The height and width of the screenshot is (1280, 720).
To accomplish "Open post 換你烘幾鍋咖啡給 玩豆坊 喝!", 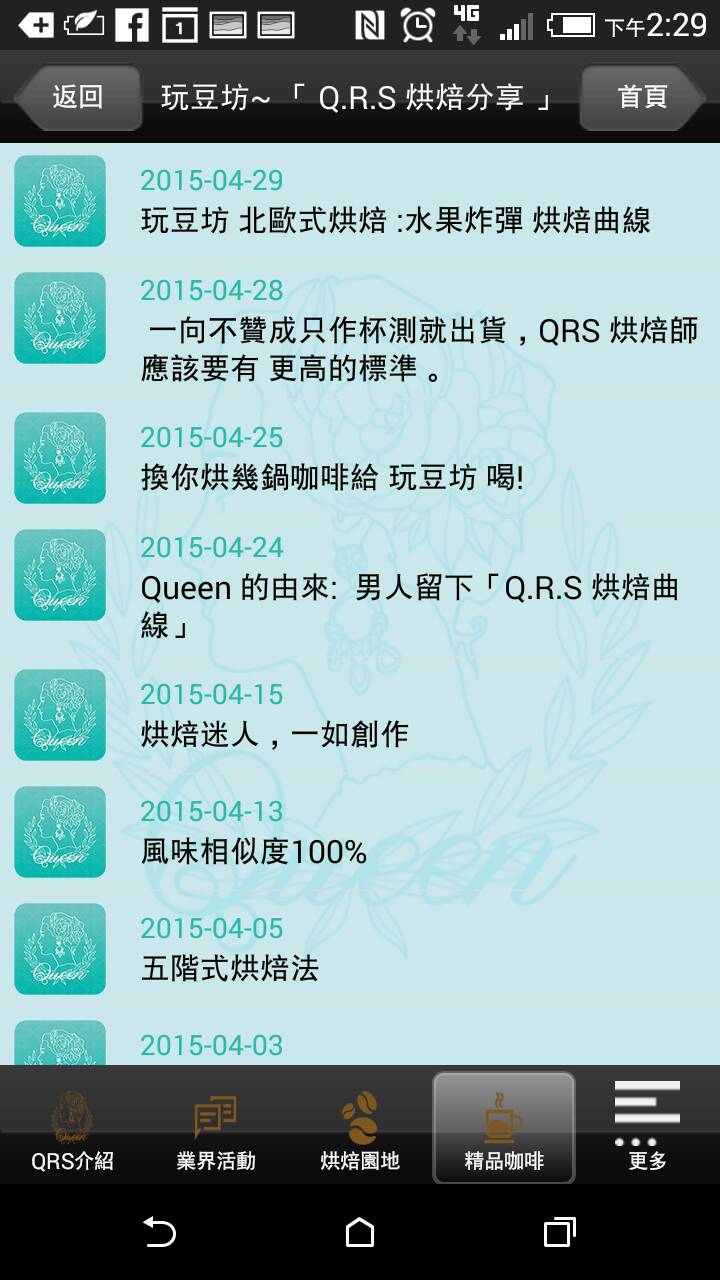I will click(x=360, y=458).
